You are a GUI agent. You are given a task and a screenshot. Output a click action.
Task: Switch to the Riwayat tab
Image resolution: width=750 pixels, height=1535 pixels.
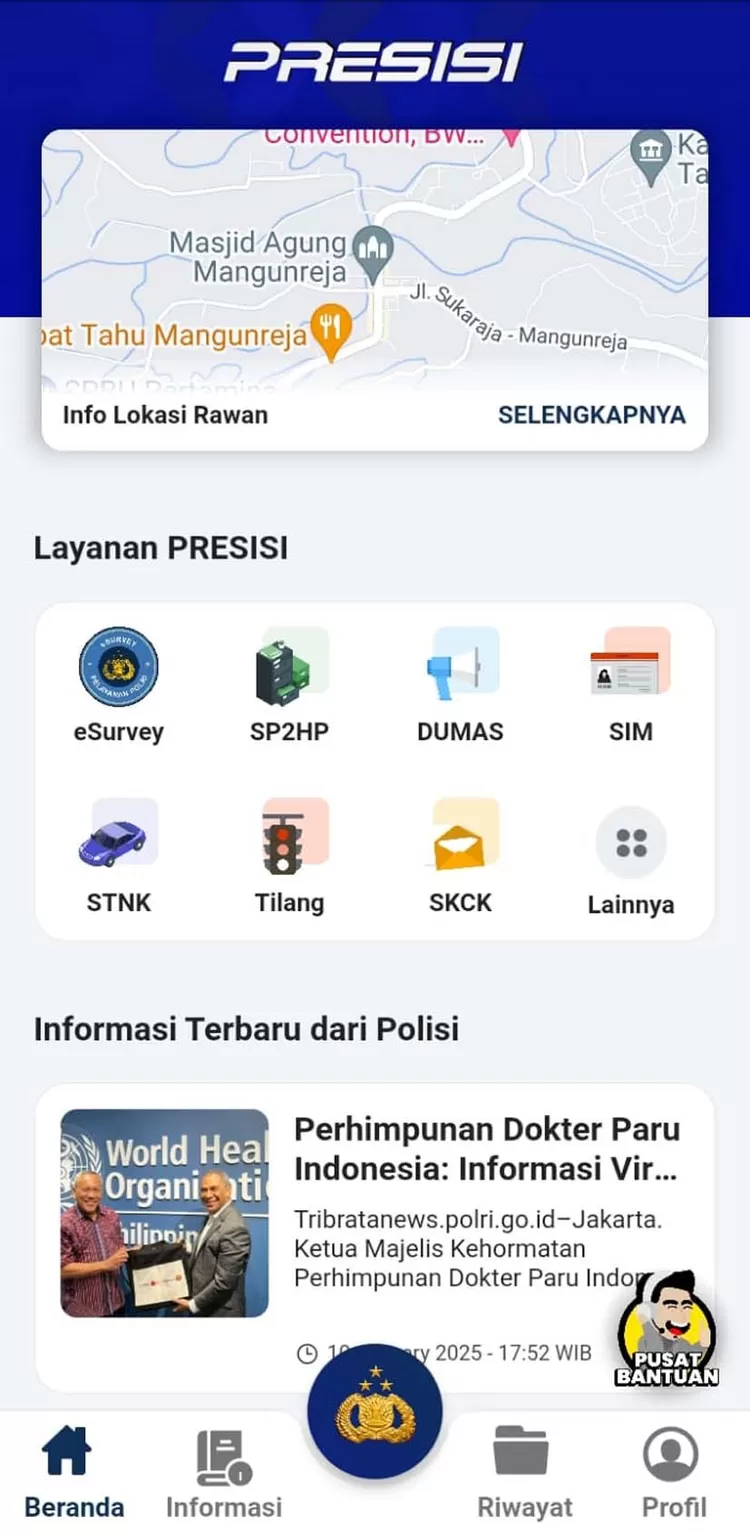click(x=524, y=1473)
